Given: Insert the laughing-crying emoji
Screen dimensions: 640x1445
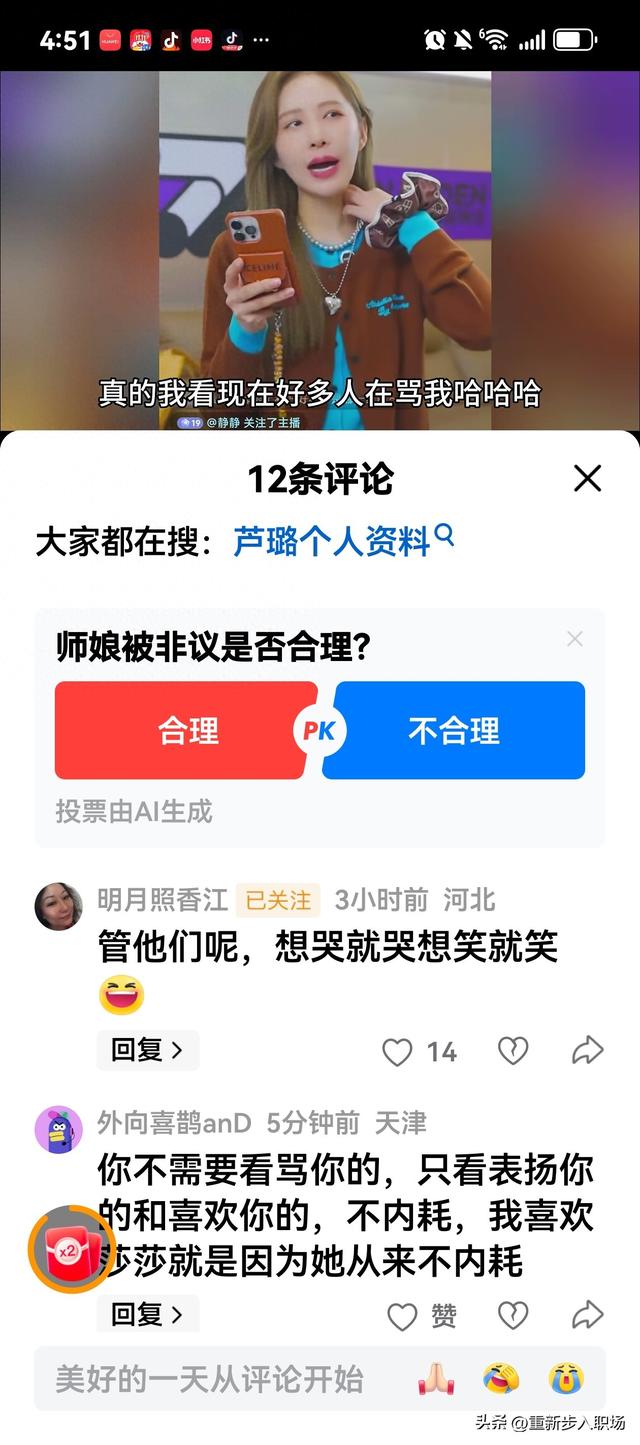Looking at the screenshot, I should click(501, 1380).
